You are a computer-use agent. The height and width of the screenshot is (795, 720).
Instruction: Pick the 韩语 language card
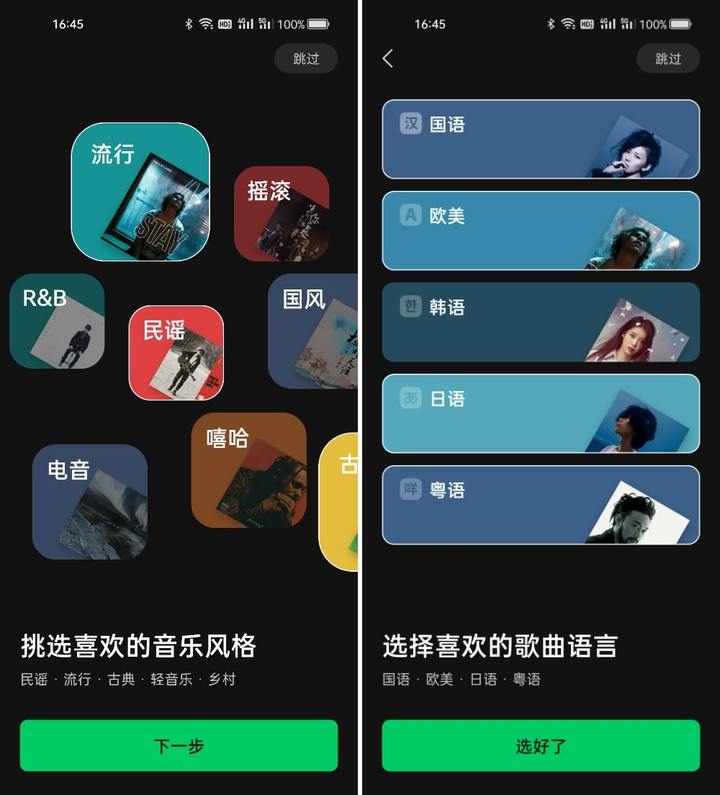540,322
